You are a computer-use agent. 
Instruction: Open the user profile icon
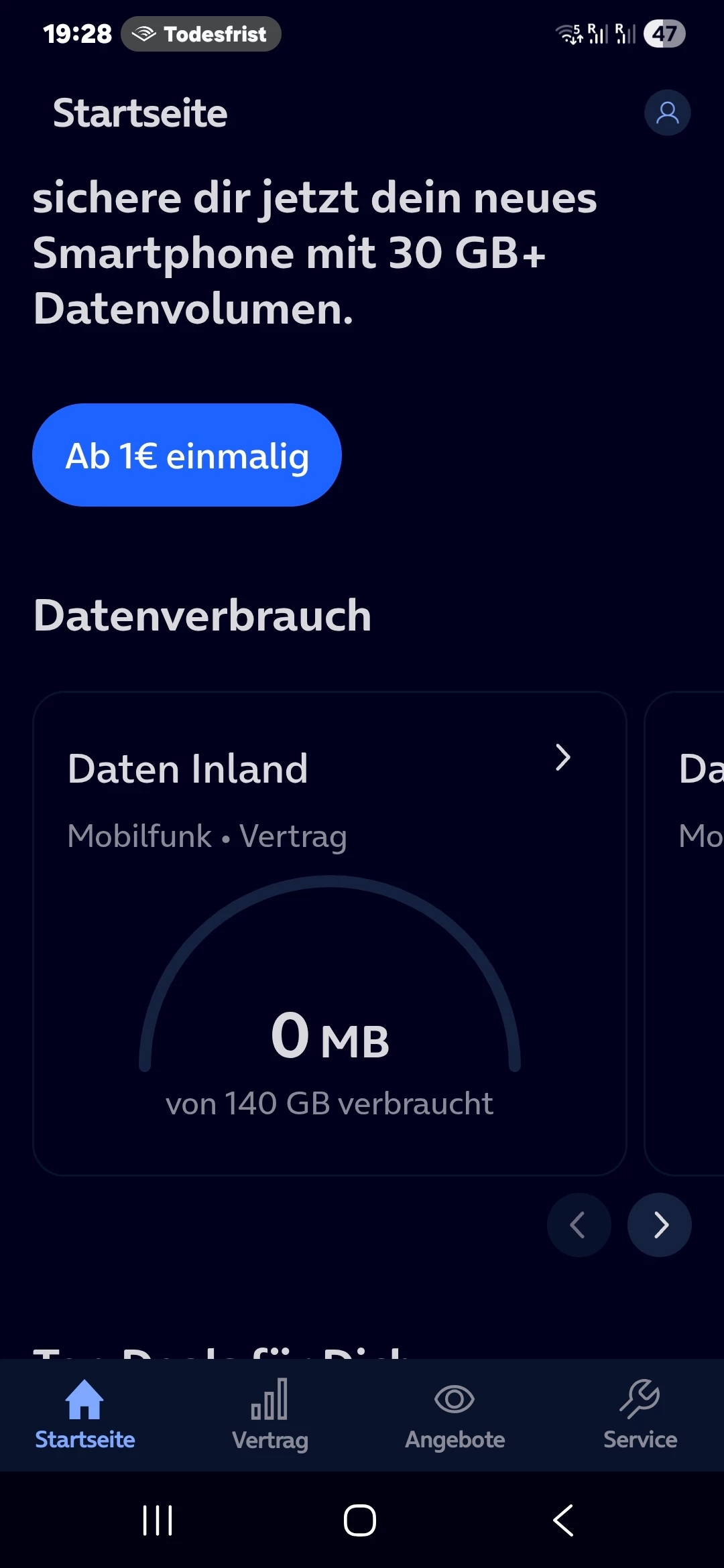(667, 113)
